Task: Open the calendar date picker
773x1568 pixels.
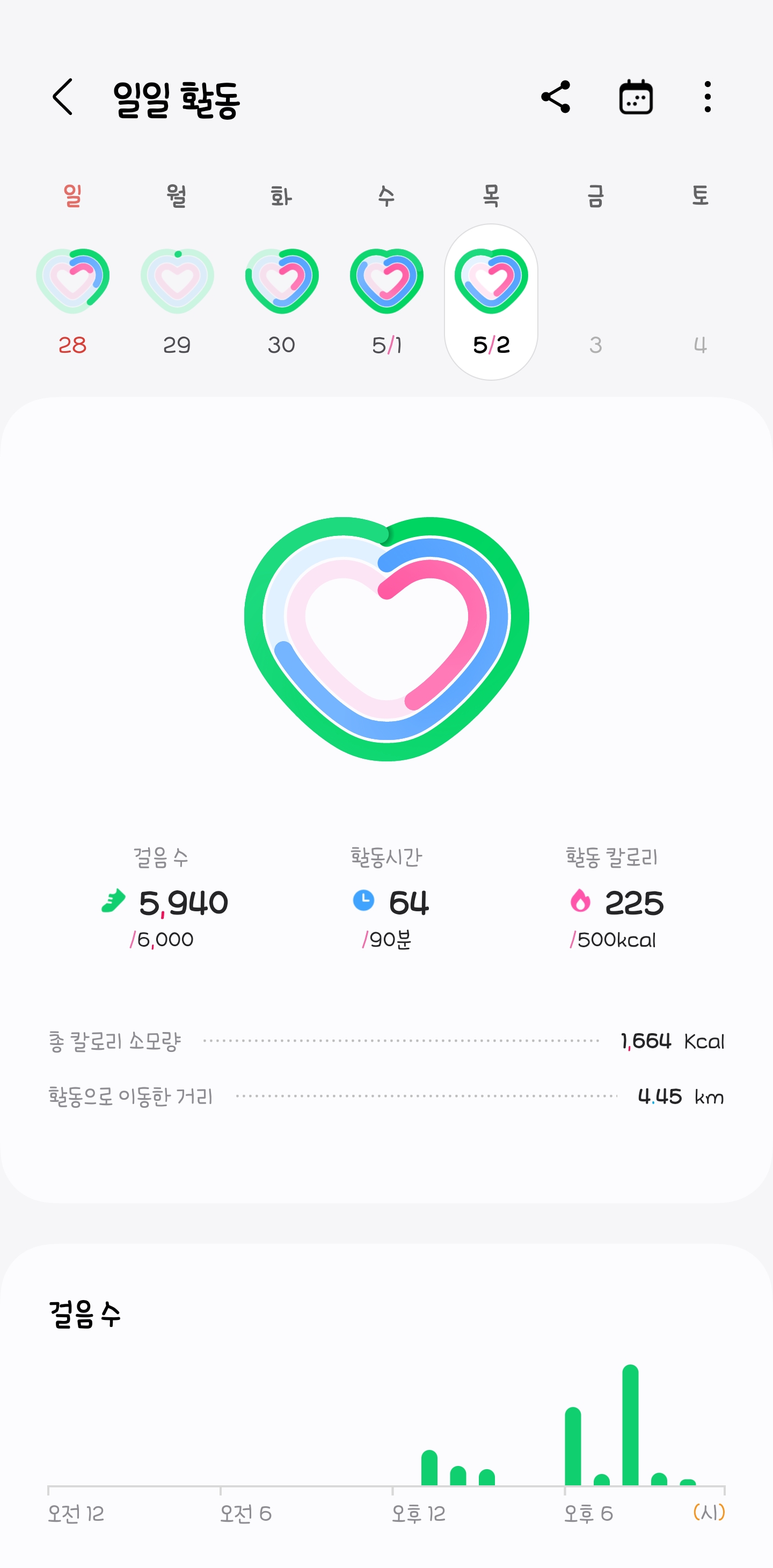Action: pos(636,97)
